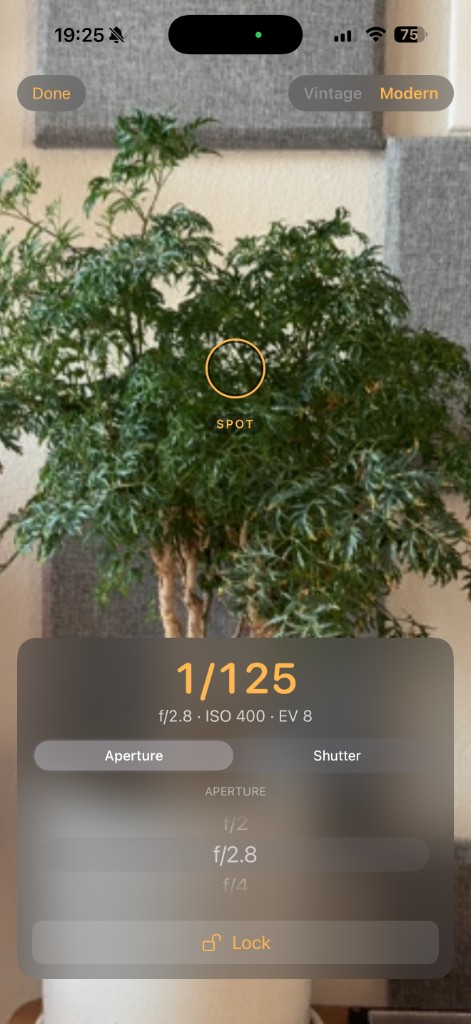Viewport: 471px width, 1024px height.
Task: Choose f/2 in the aperture picker
Action: point(235,824)
